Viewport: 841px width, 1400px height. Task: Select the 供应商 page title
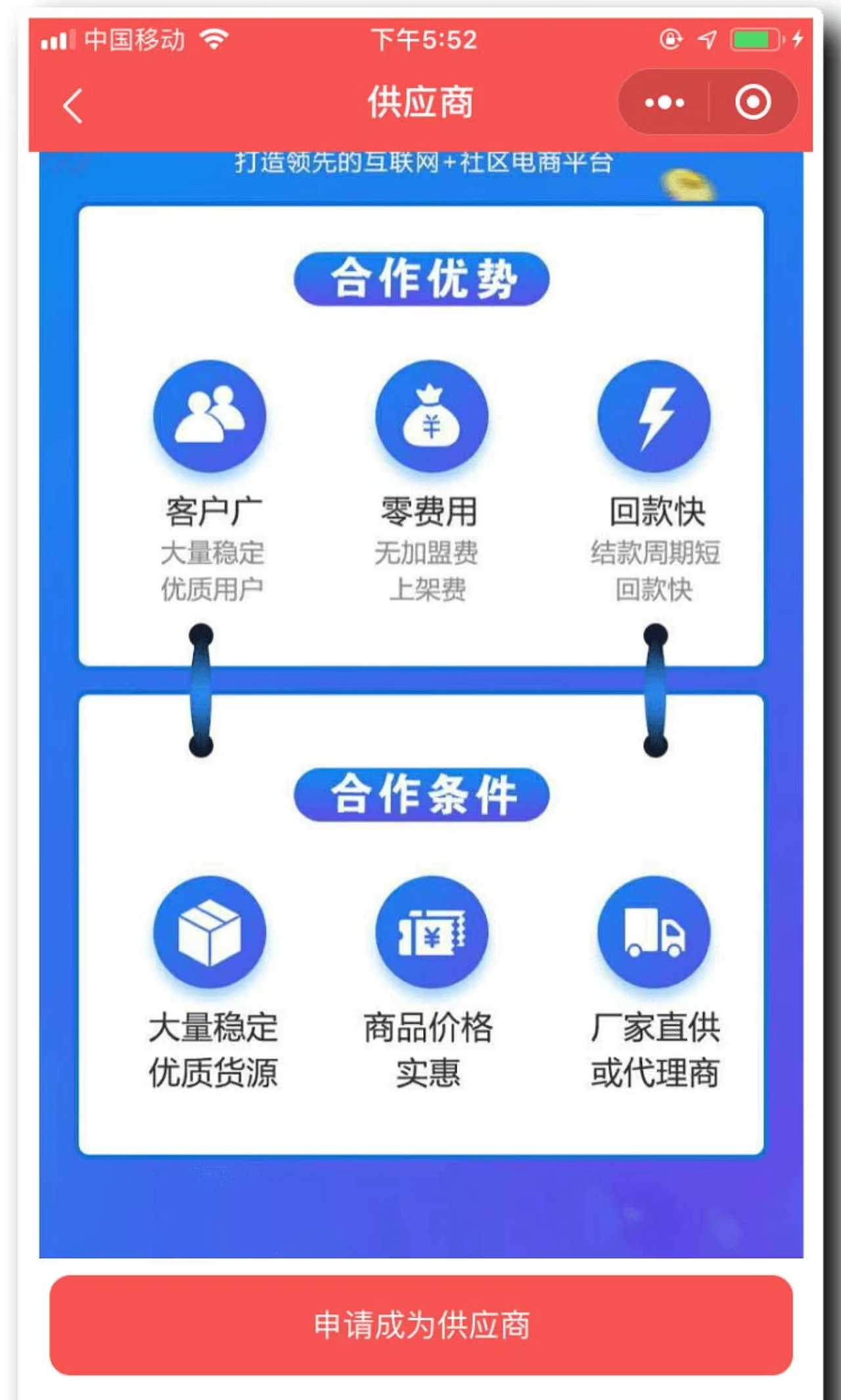coord(420,102)
